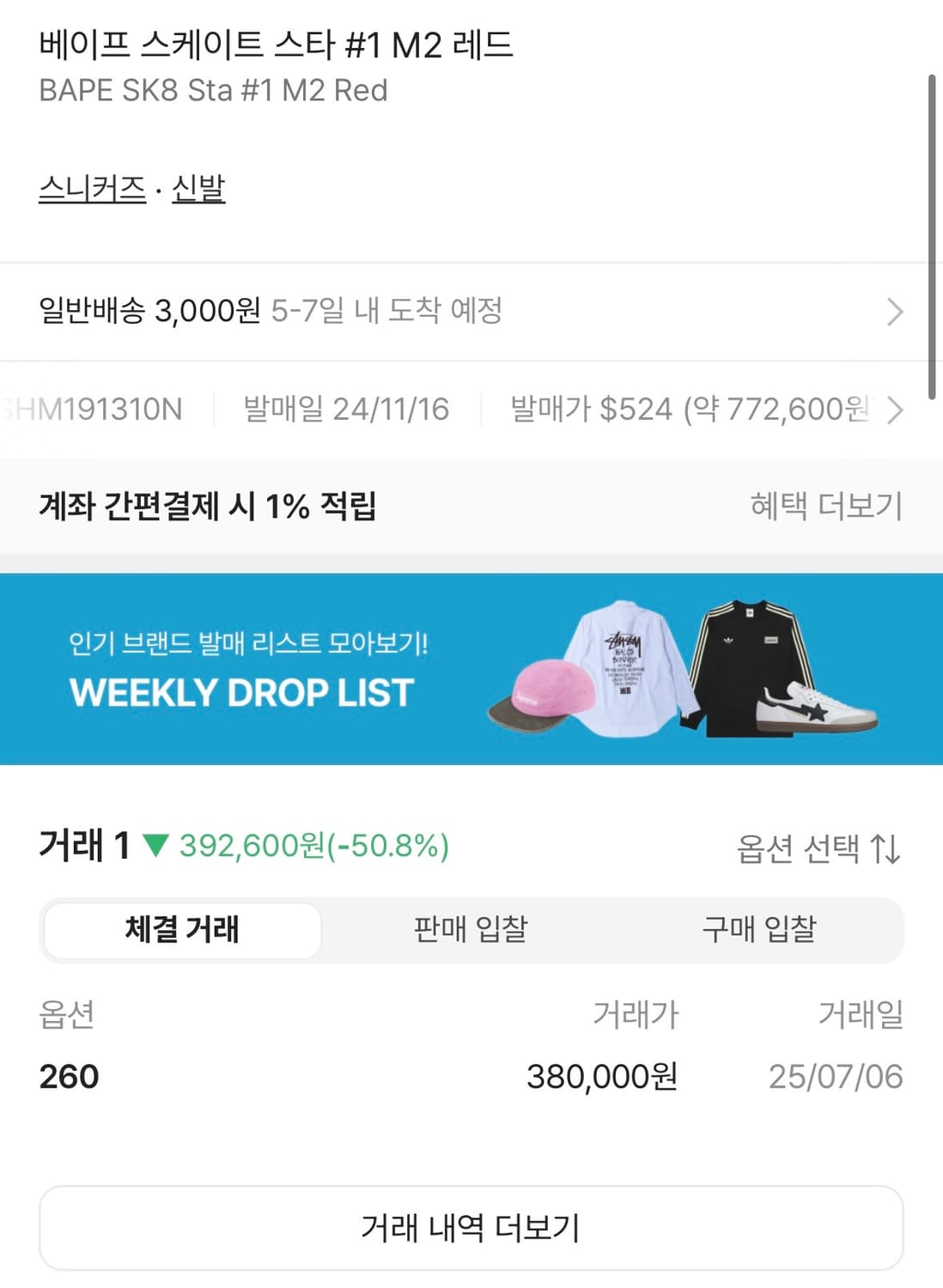Expand the product release info chevron
943x1288 pixels.
pos(895,410)
